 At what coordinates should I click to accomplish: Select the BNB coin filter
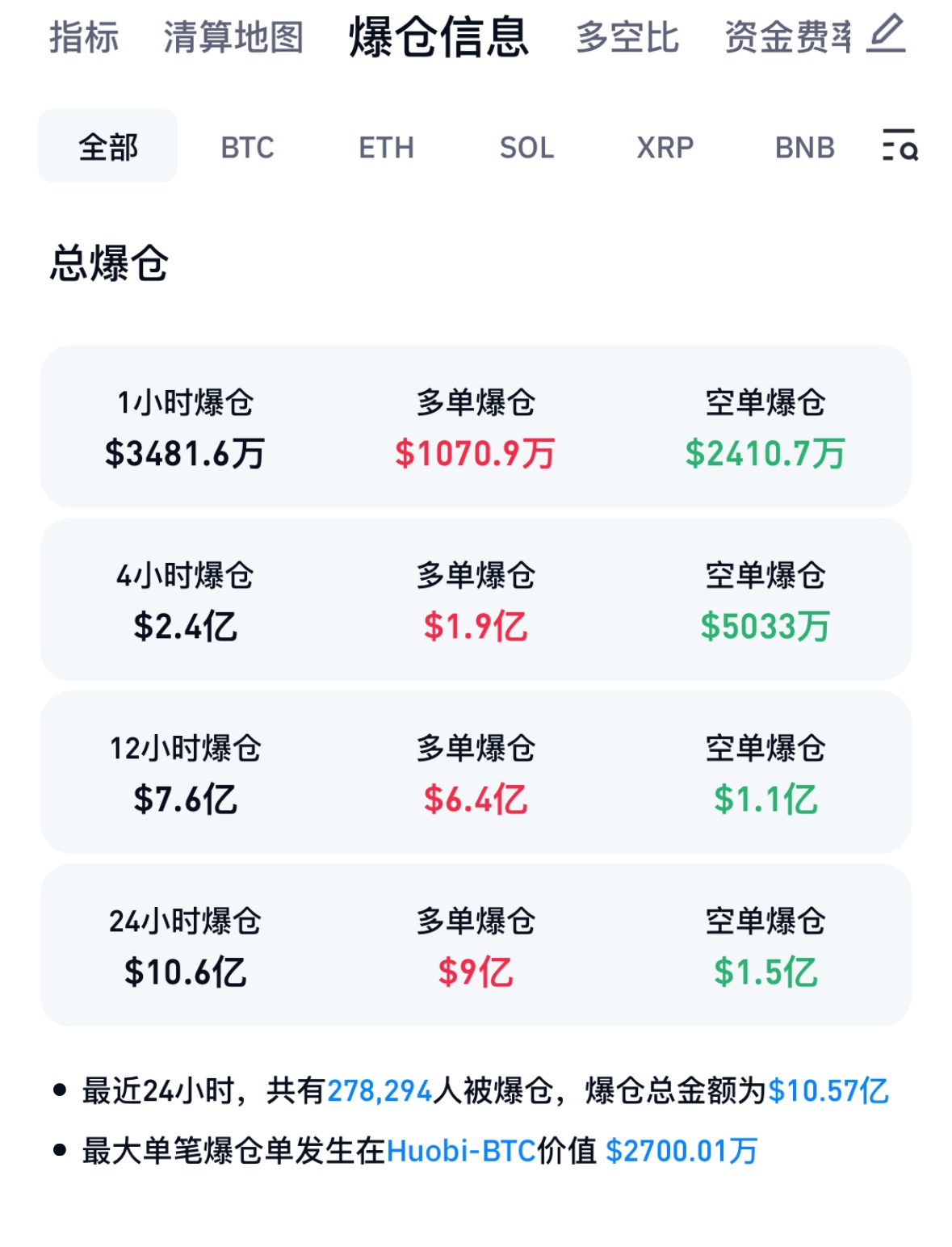pyautogui.click(x=803, y=146)
